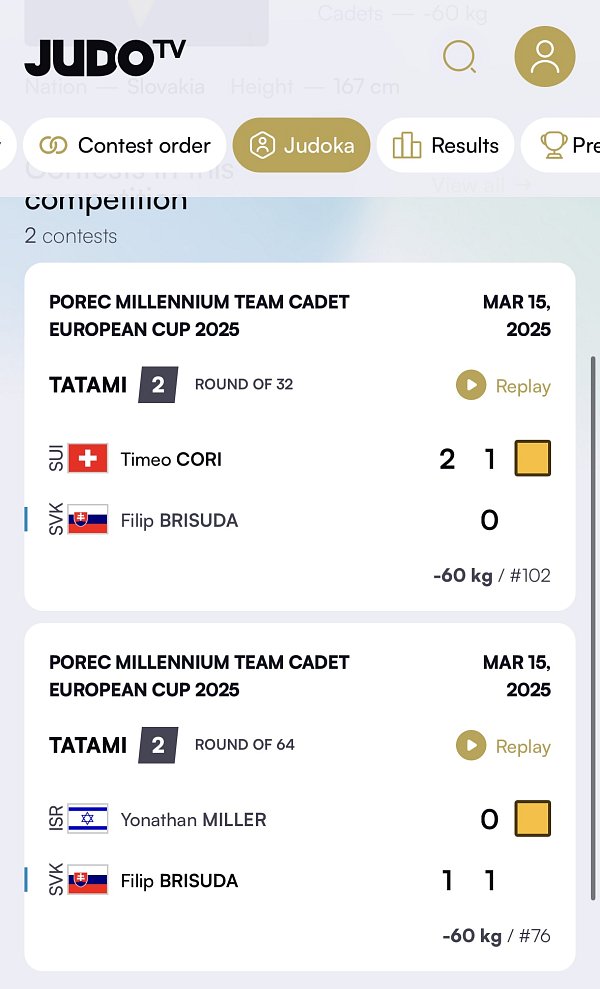Open Yonathan MILLER's judoka profile

click(x=193, y=819)
